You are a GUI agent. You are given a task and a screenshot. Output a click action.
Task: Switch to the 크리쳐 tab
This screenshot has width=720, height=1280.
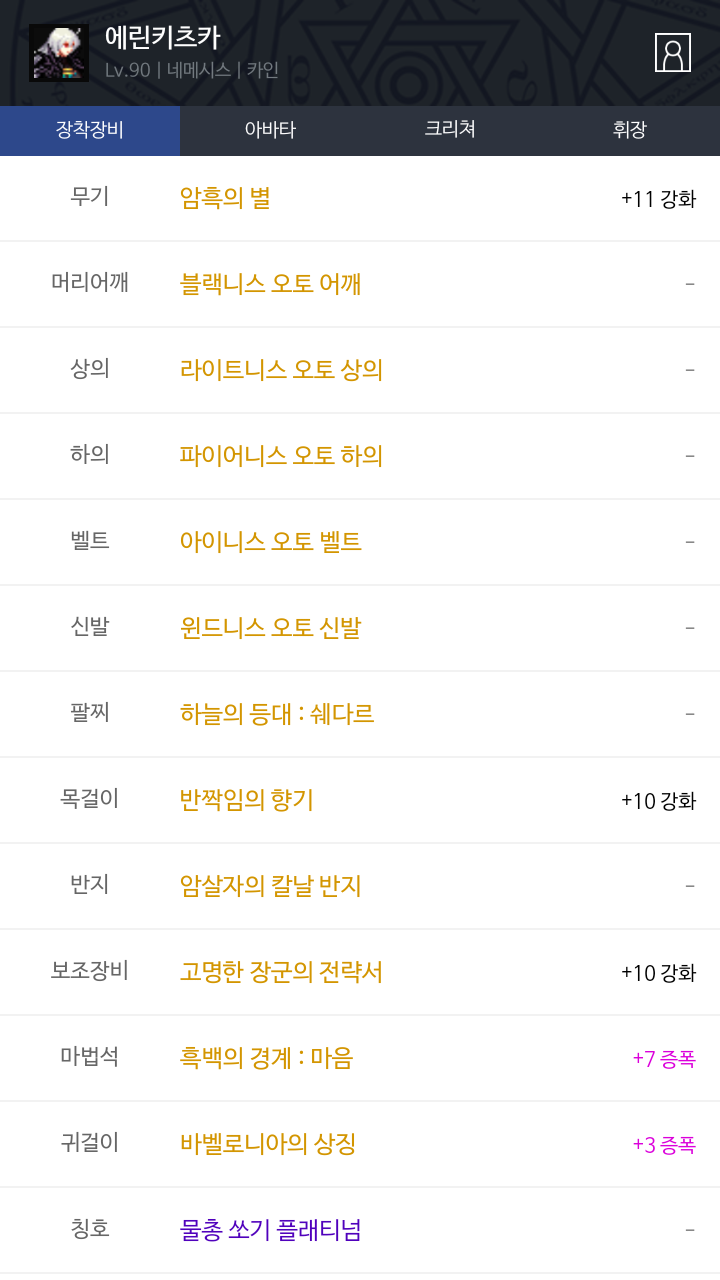coord(450,130)
